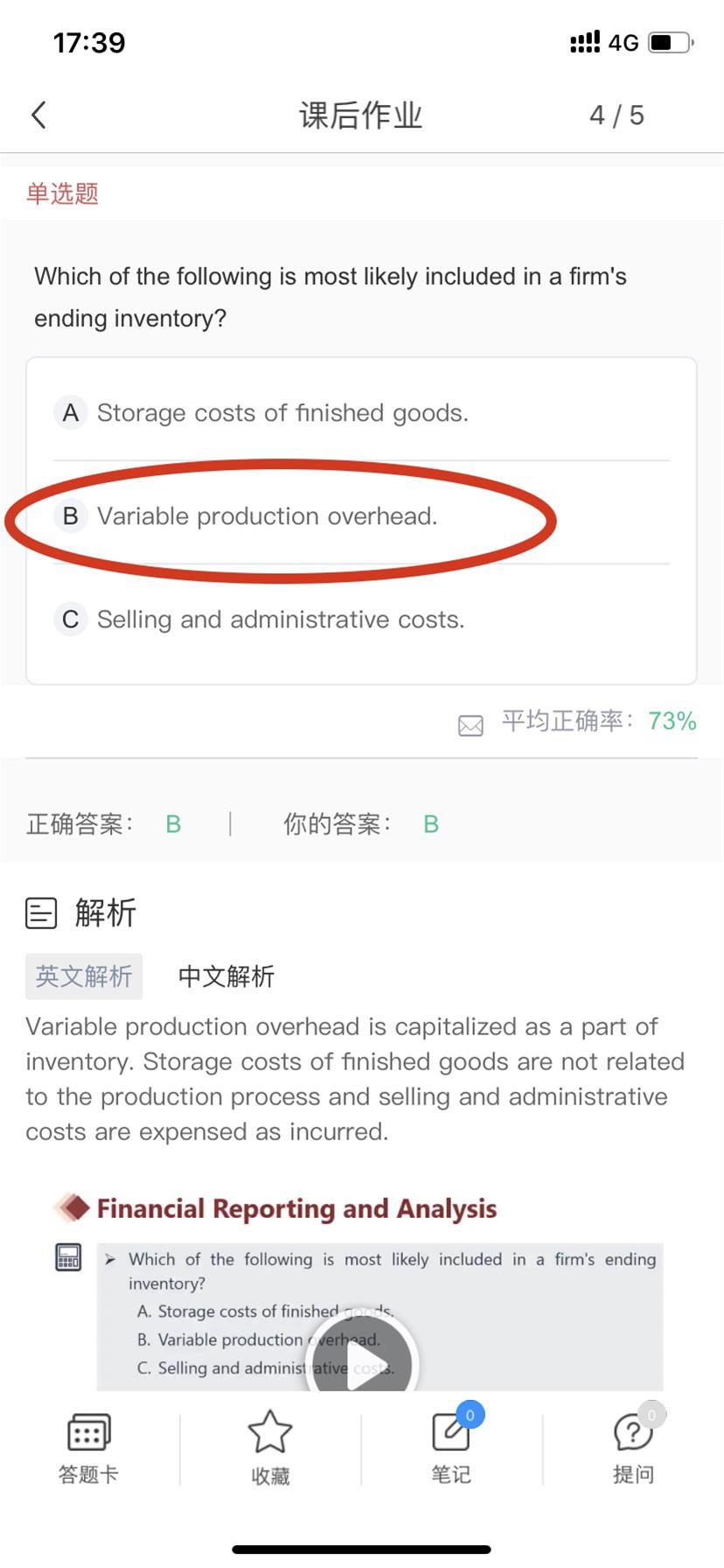This screenshot has width=724, height=1568.
Task: Switch to 中文解析 tab
Action: pos(226,976)
